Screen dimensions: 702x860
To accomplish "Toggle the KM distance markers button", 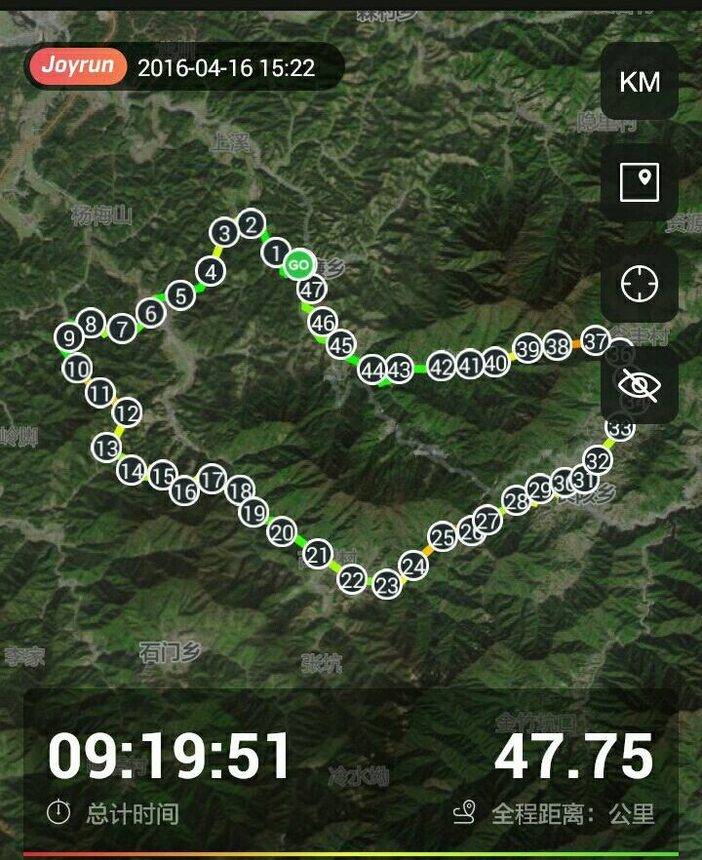I will click(x=639, y=82).
